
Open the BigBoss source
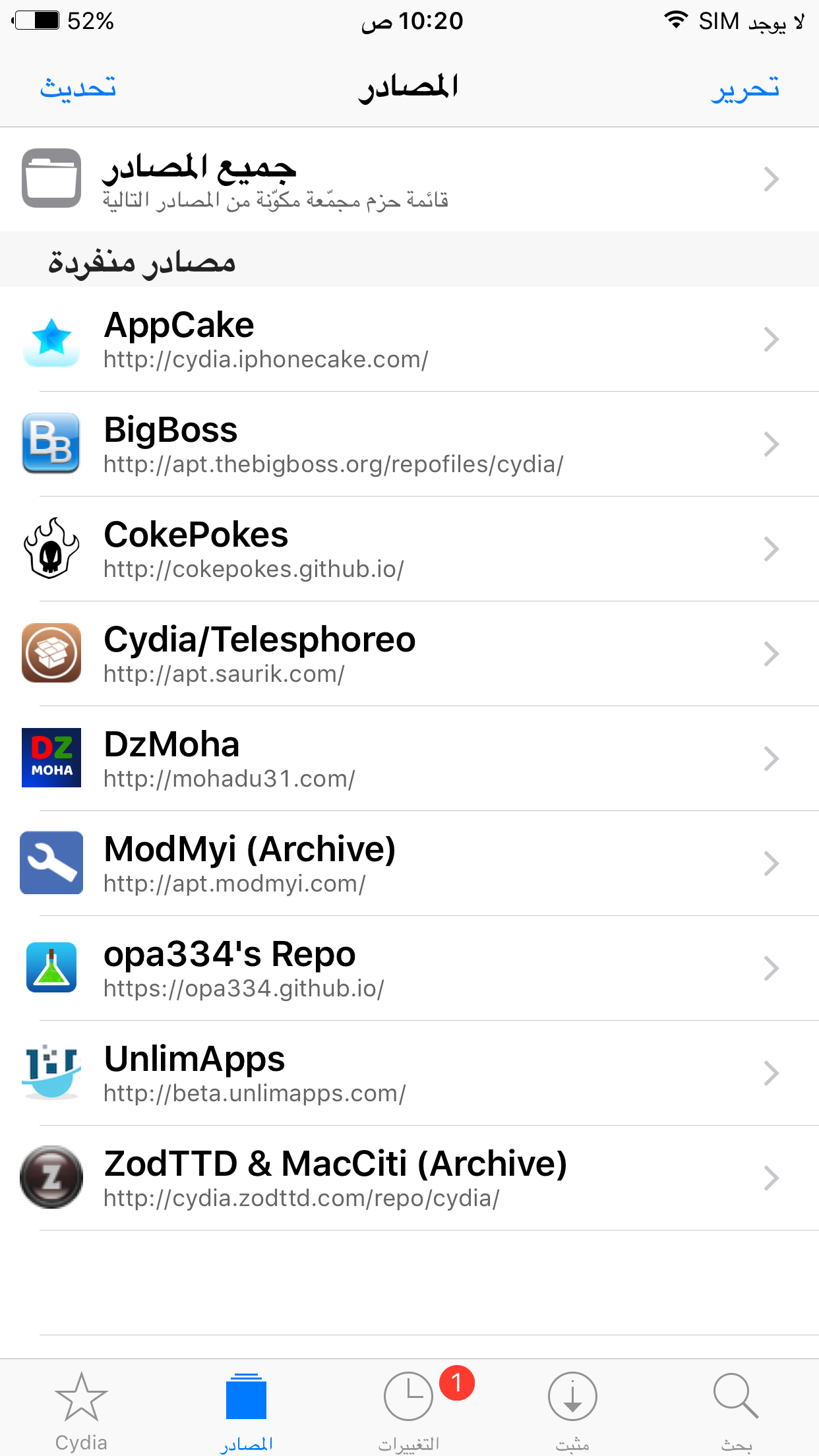(409, 444)
